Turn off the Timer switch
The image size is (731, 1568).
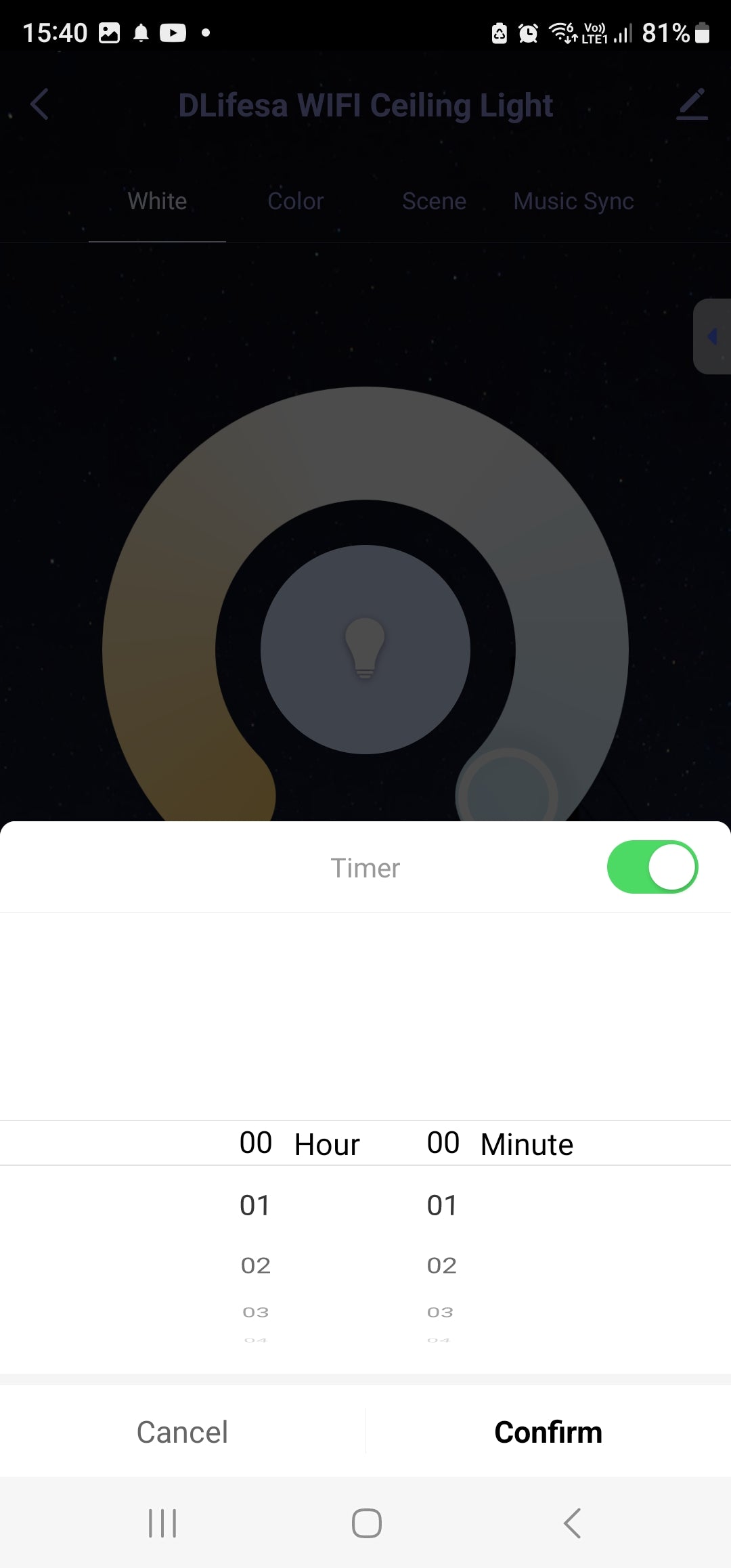(652, 867)
